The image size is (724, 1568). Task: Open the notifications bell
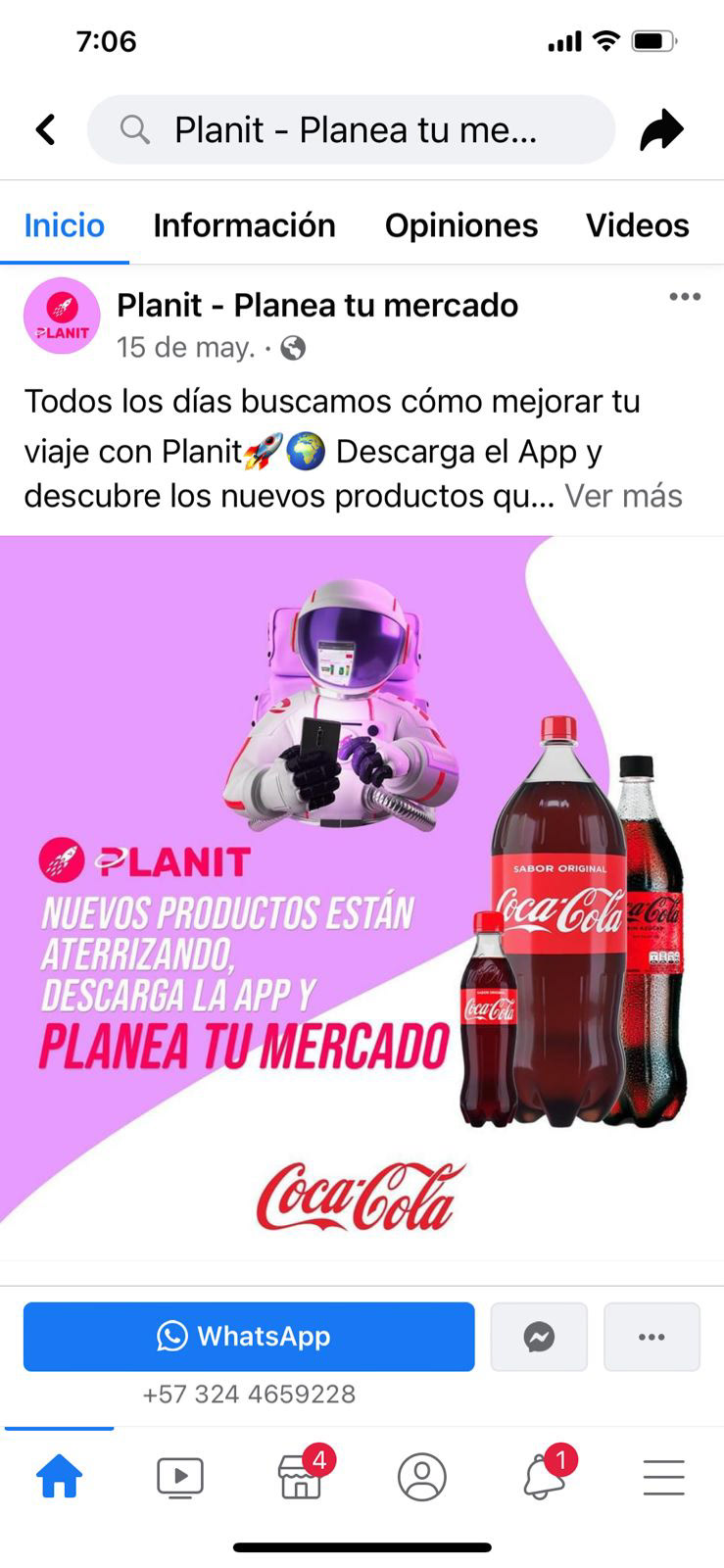tap(544, 1477)
